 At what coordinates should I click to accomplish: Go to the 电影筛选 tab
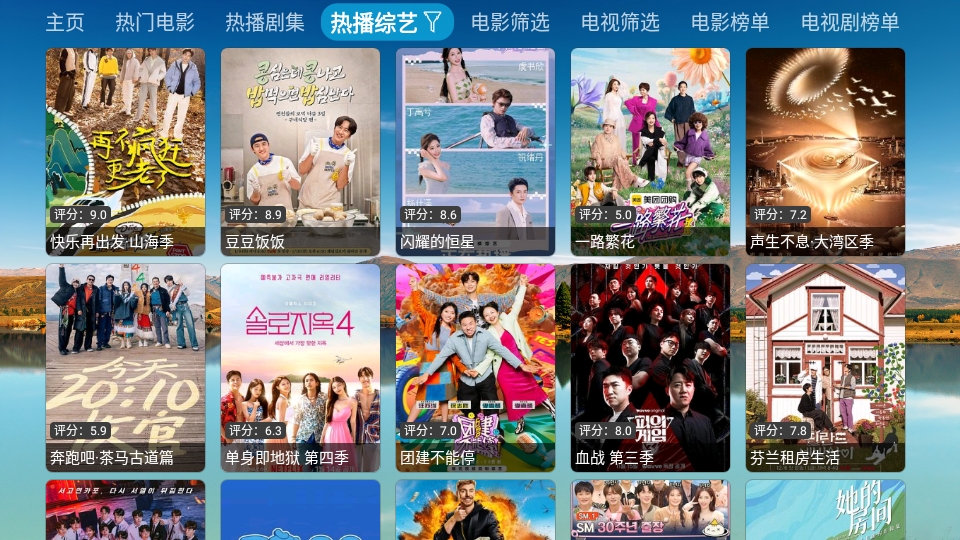pyautogui.click(x=510, y=22)
